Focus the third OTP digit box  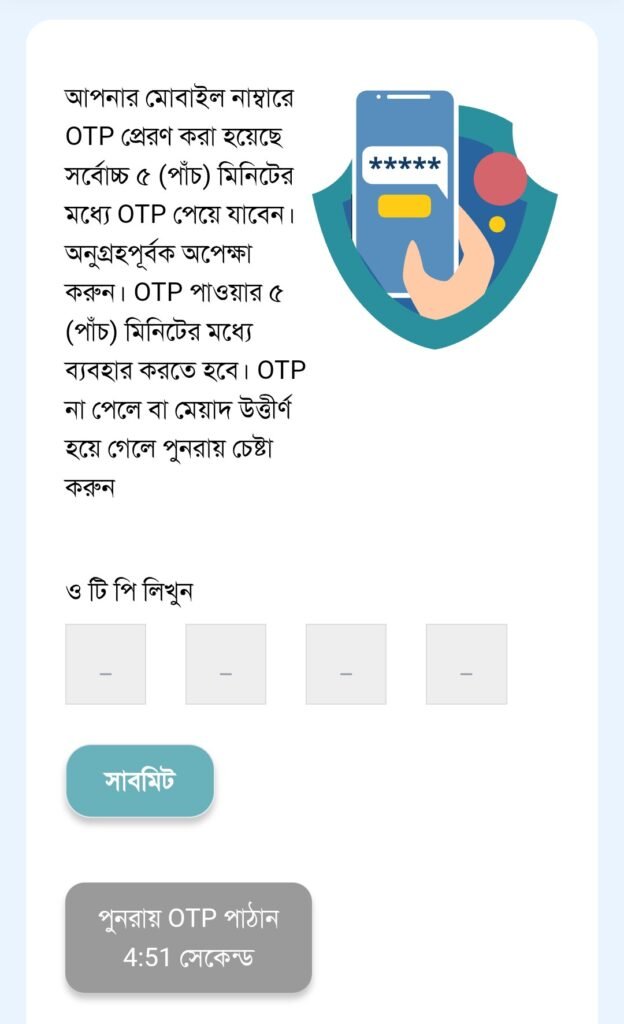[346, 664]
